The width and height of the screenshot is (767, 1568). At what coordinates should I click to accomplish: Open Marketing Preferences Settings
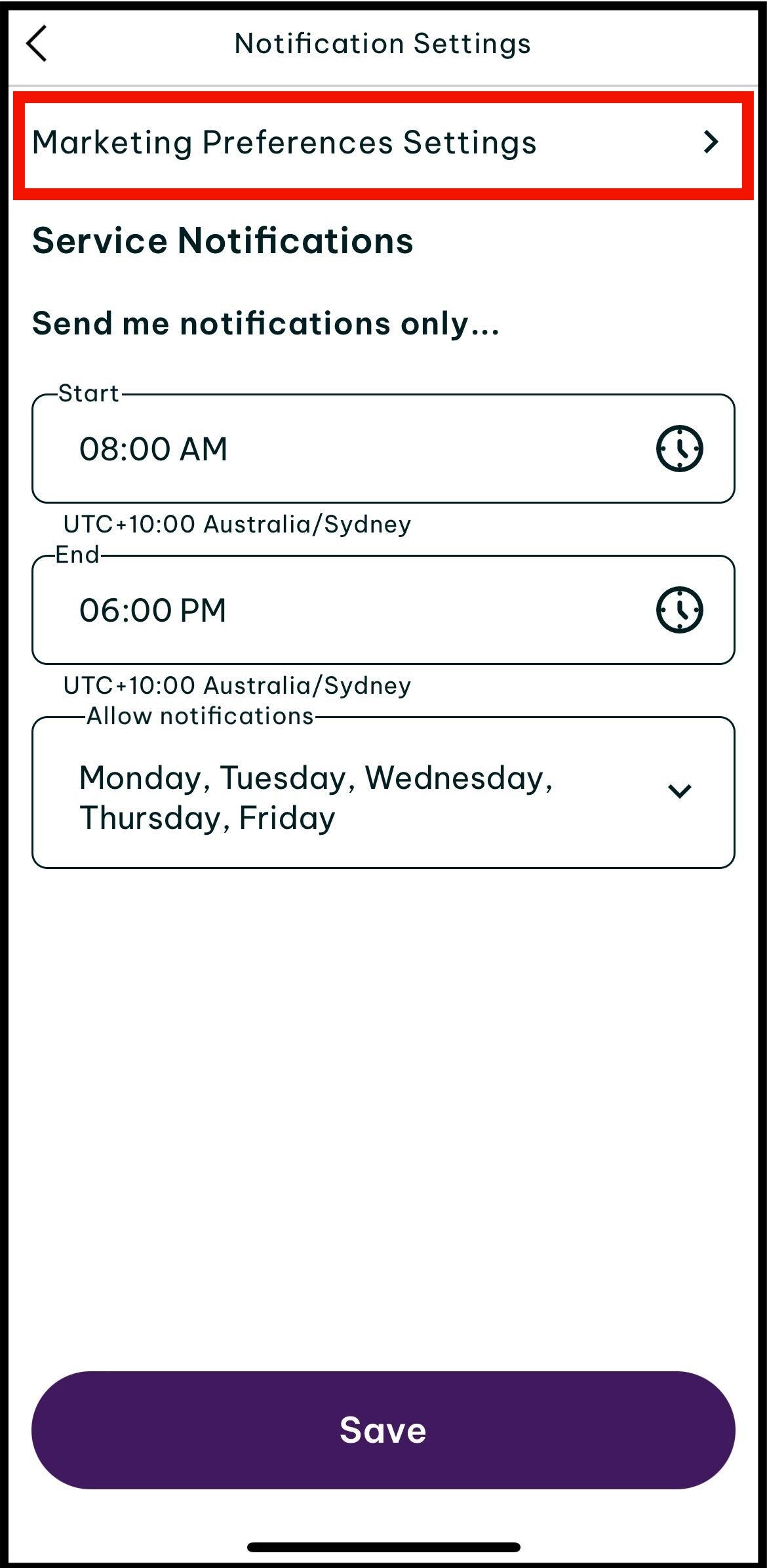[x=383, y=142]
